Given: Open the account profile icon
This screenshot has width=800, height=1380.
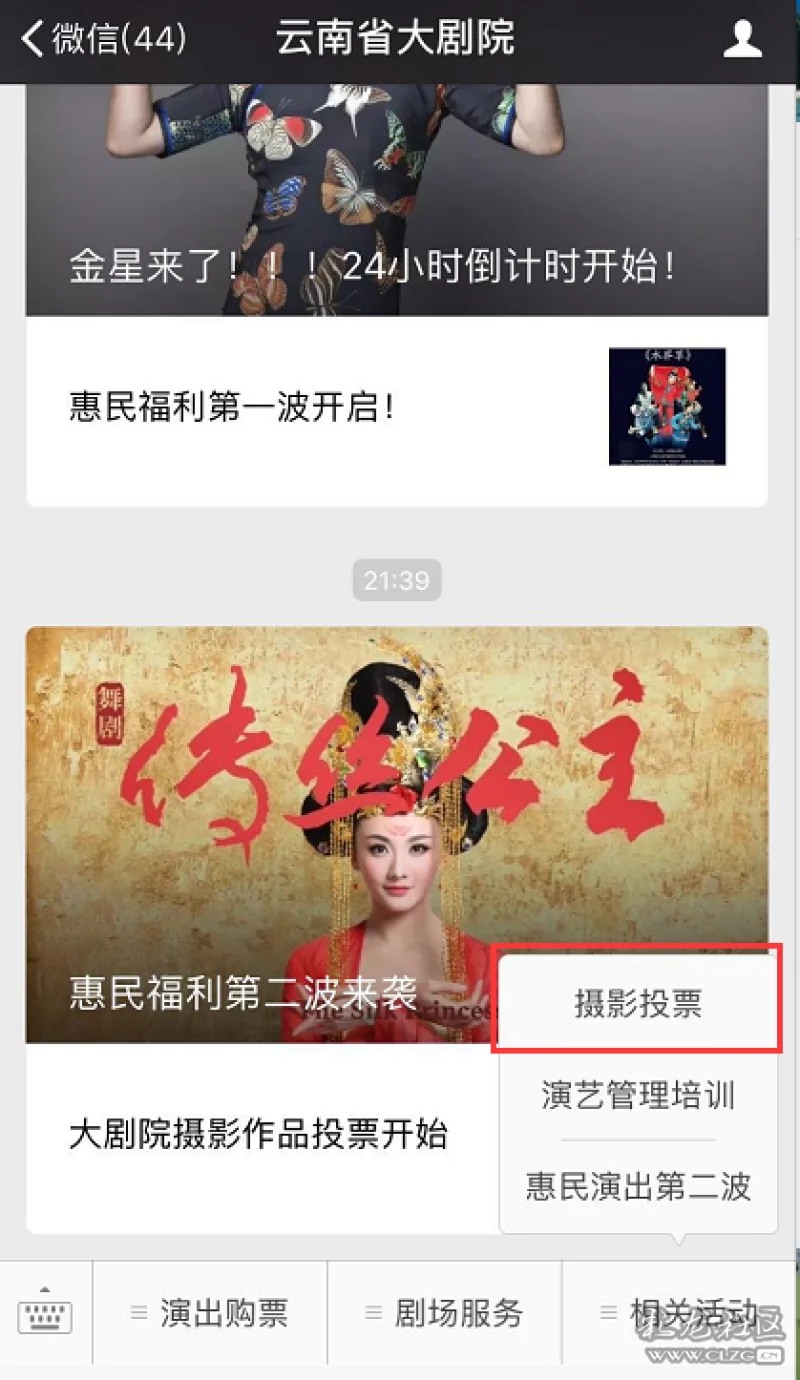Looking at the screenshot, I should click(742, 40).
